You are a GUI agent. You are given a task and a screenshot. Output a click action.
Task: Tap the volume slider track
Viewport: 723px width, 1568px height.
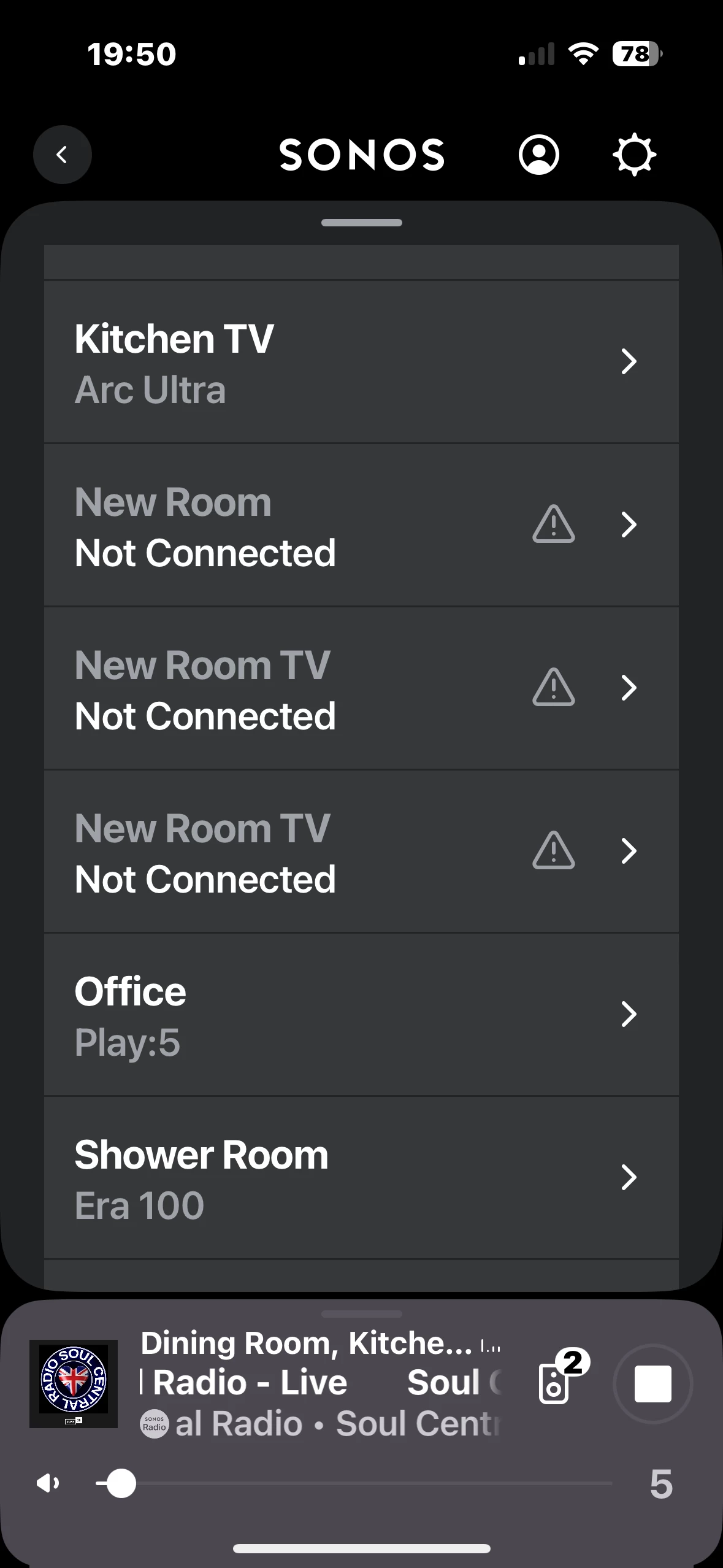click(354, 1483)
